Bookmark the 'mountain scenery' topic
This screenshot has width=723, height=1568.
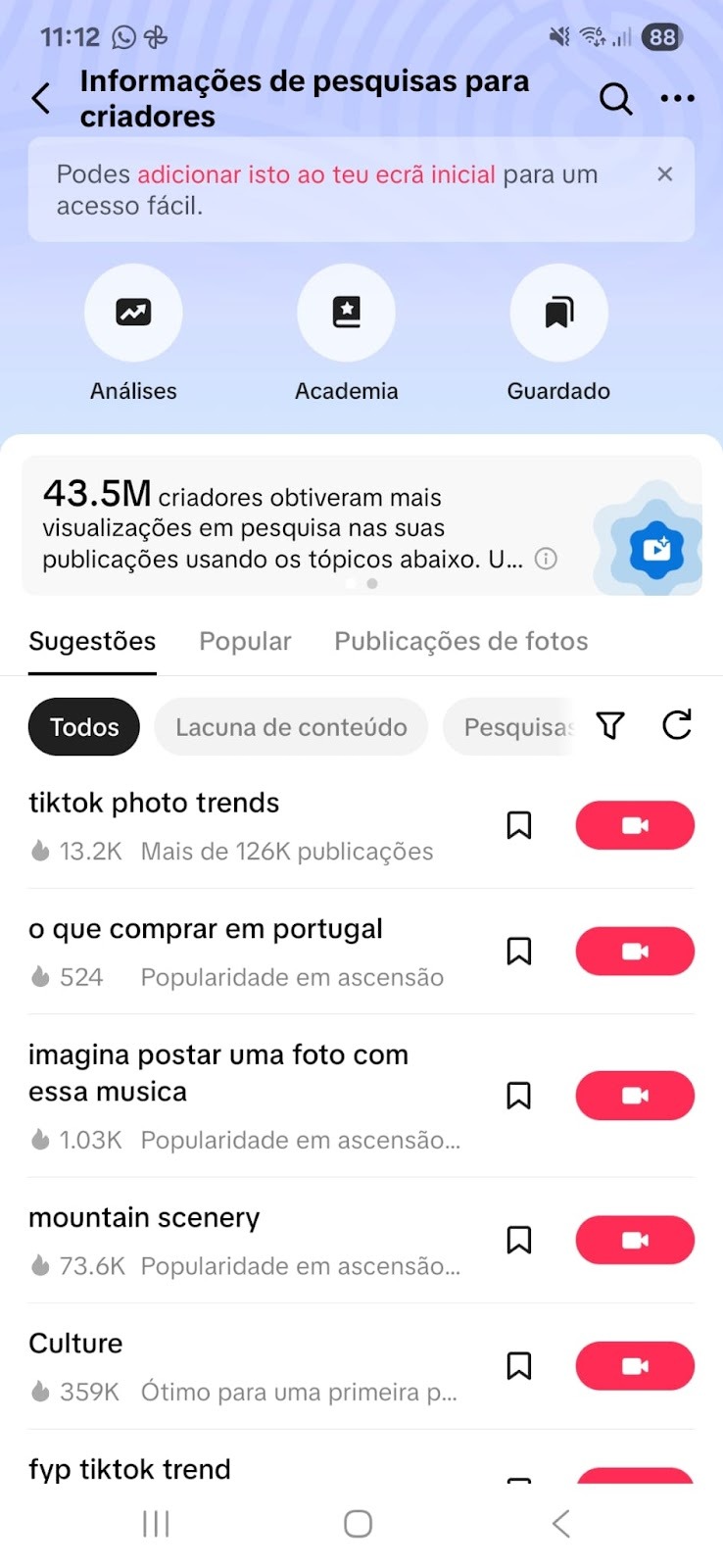(519, 1240)
